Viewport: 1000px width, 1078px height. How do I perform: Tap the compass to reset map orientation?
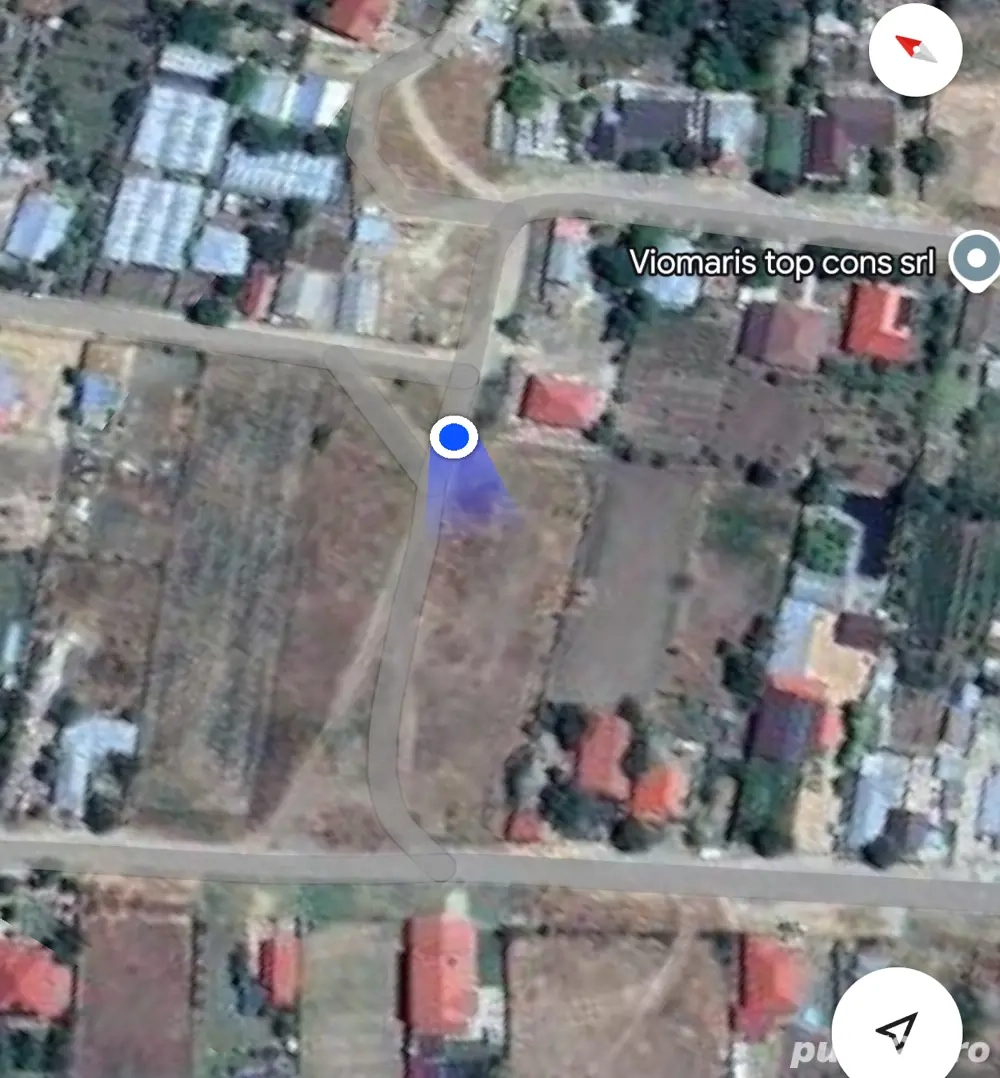pos(915,49)
